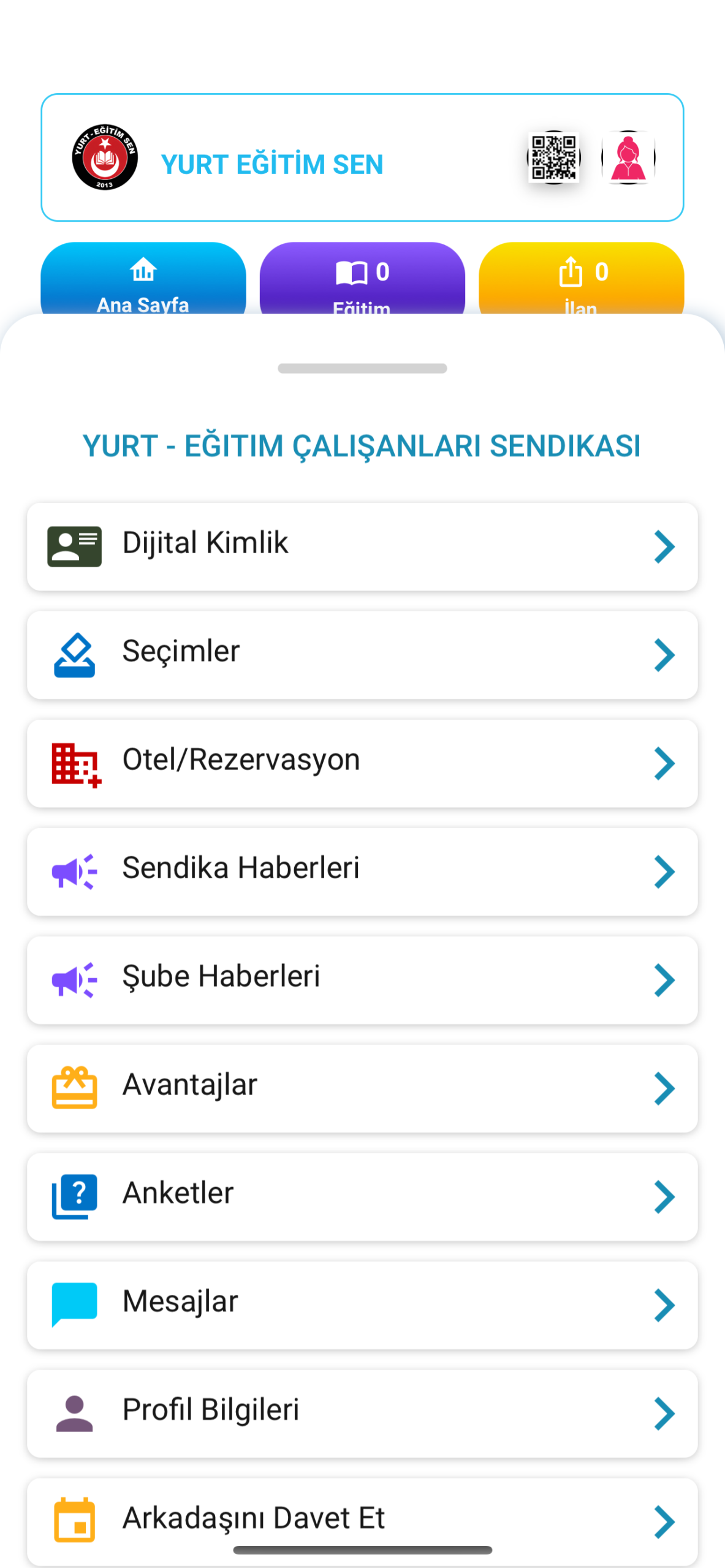This screenshot has height=1568, width=725.
Task: View Şube Haberleri
Action: click(x=362, y=980)
